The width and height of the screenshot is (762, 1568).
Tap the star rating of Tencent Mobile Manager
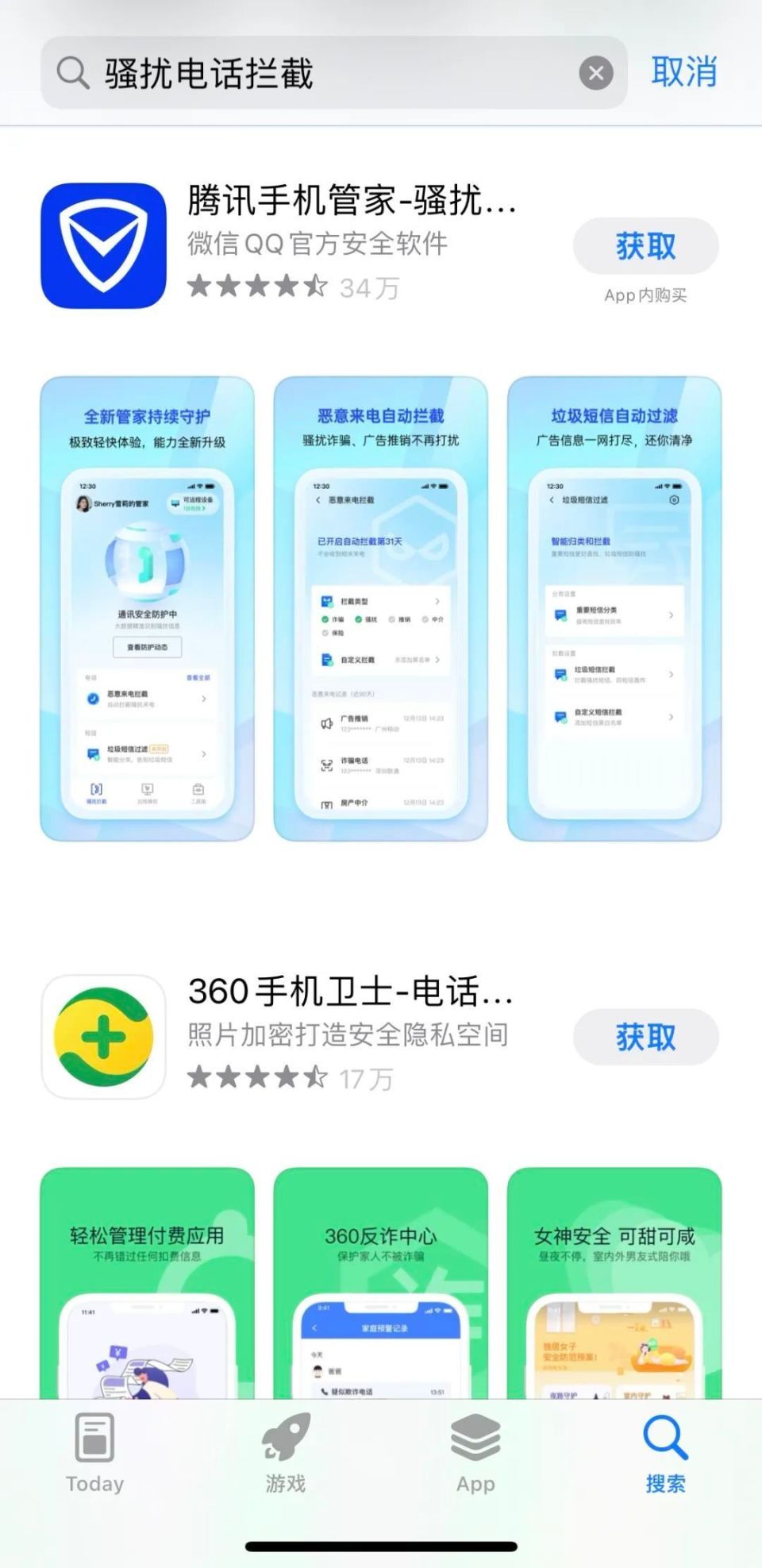pyautogui.click(x=254, y=287)
